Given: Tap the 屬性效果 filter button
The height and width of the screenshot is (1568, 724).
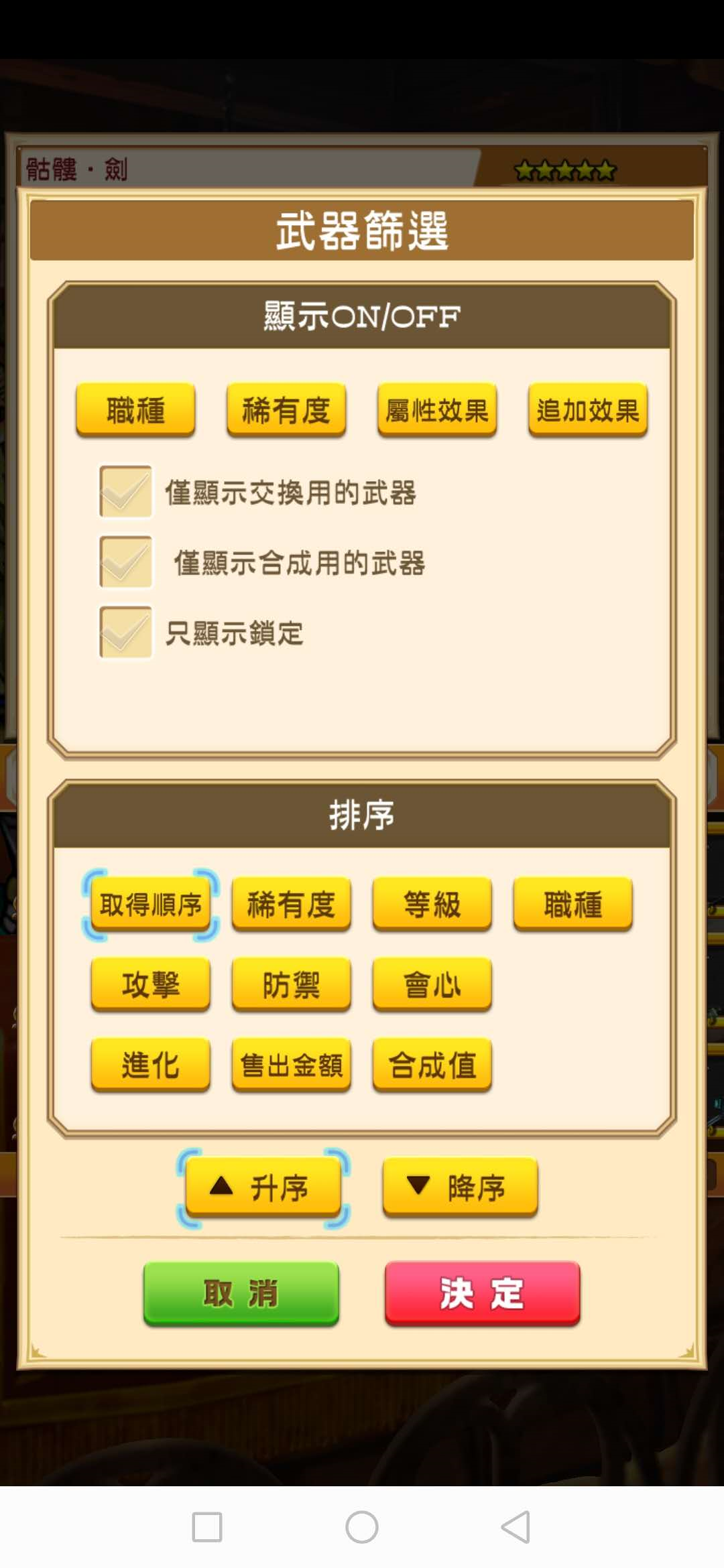Looking at the screenshot, I should [x=437, y=410].
